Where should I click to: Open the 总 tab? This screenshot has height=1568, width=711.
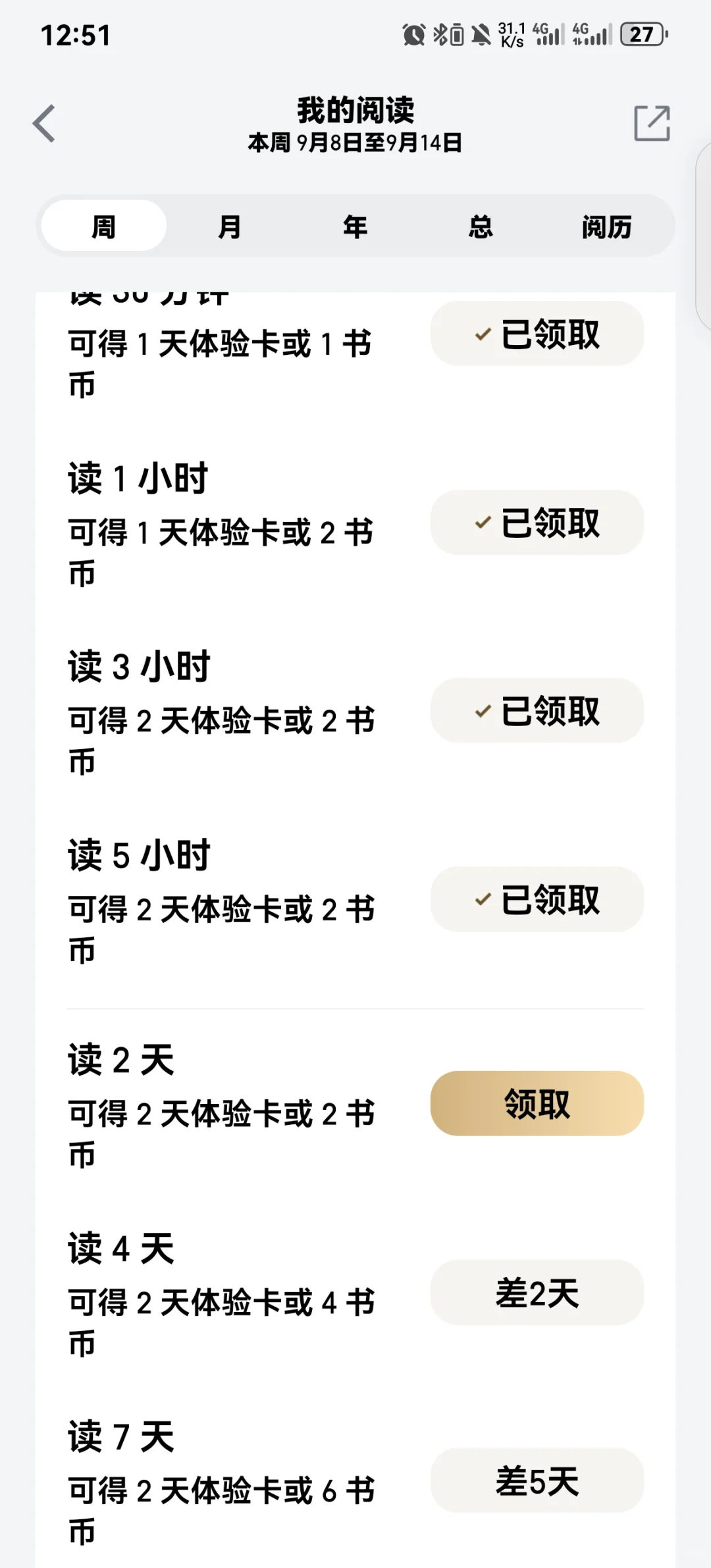[x=481, y=226]
